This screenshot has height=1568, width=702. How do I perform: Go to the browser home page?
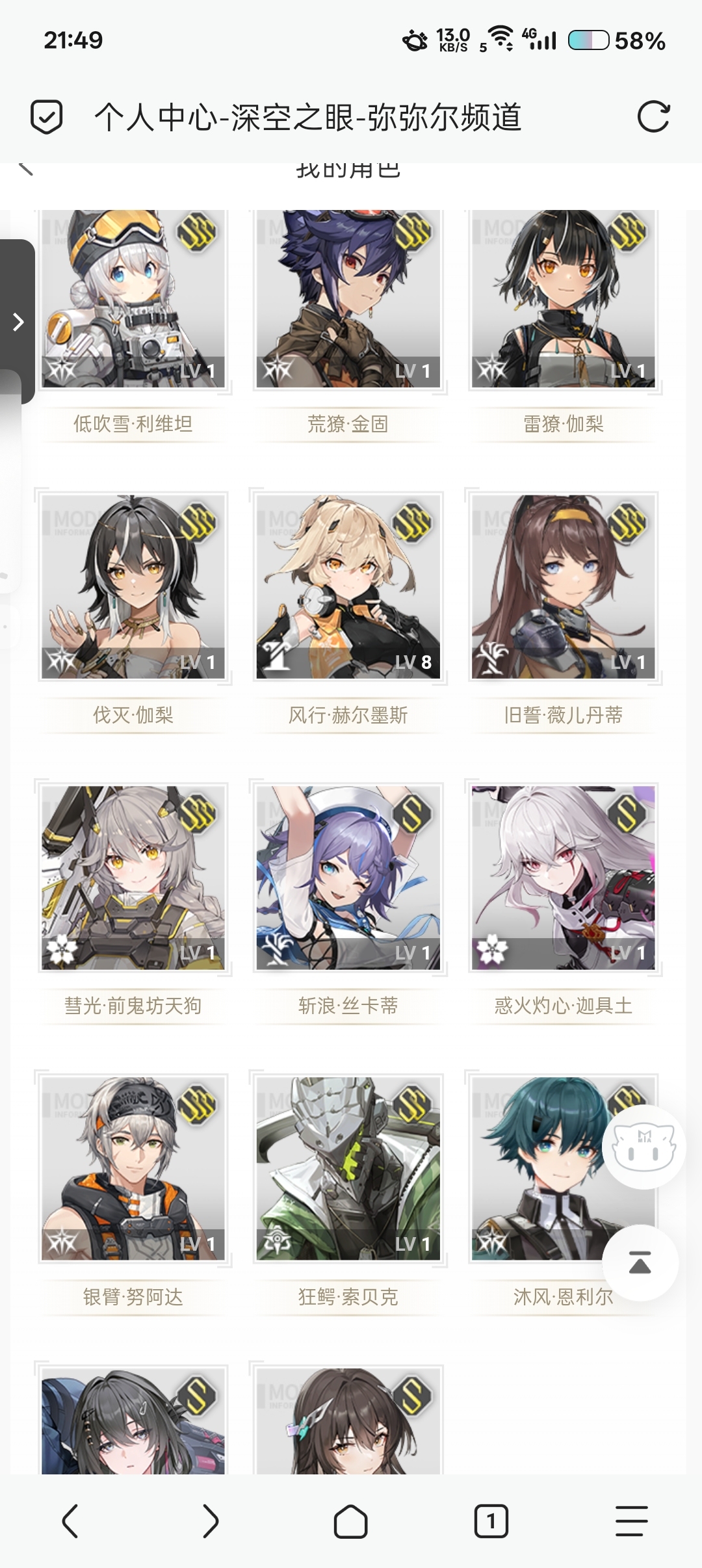point(350,1521)
